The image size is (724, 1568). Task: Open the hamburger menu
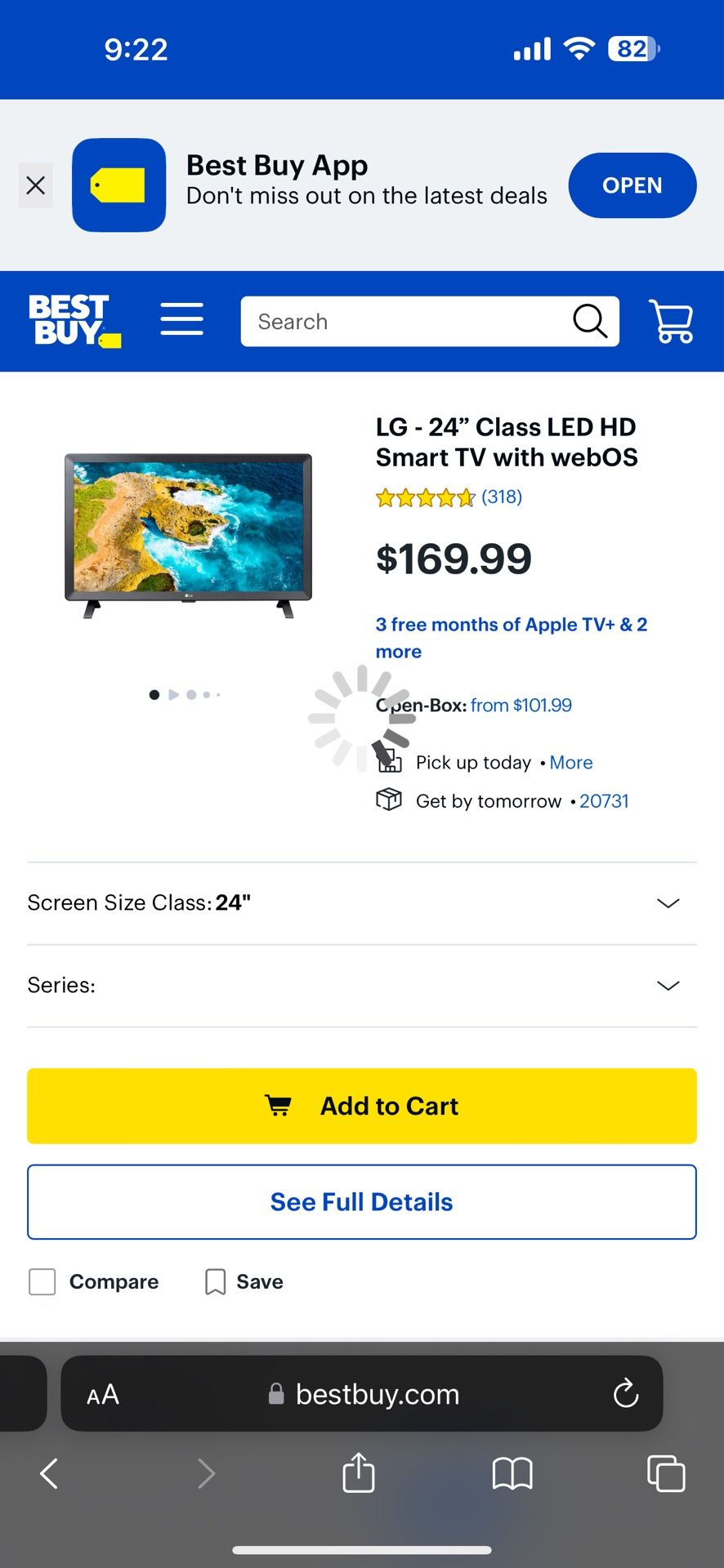[x=181, y=318]
